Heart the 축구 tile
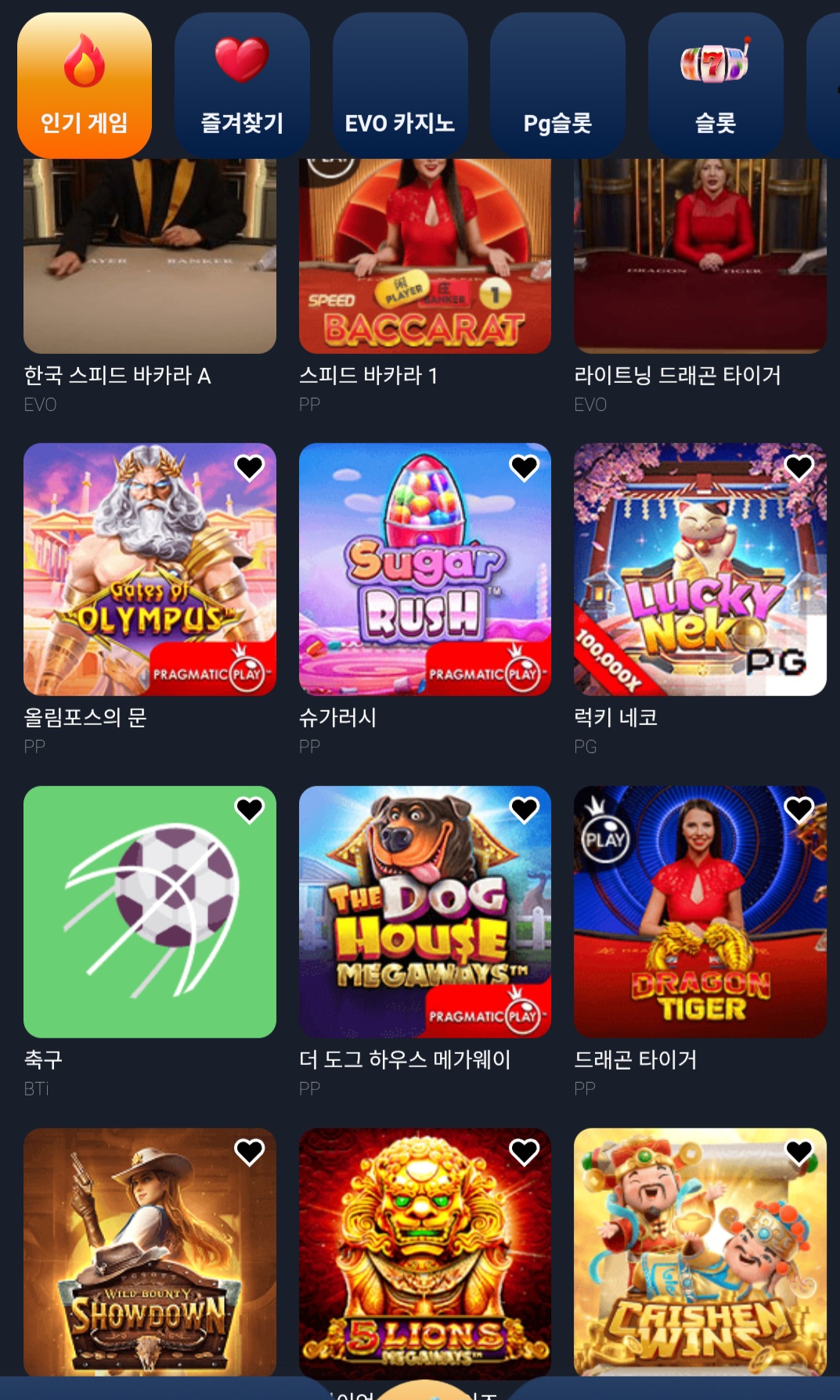Screen dimensions: 840x1400 (250, 810)
